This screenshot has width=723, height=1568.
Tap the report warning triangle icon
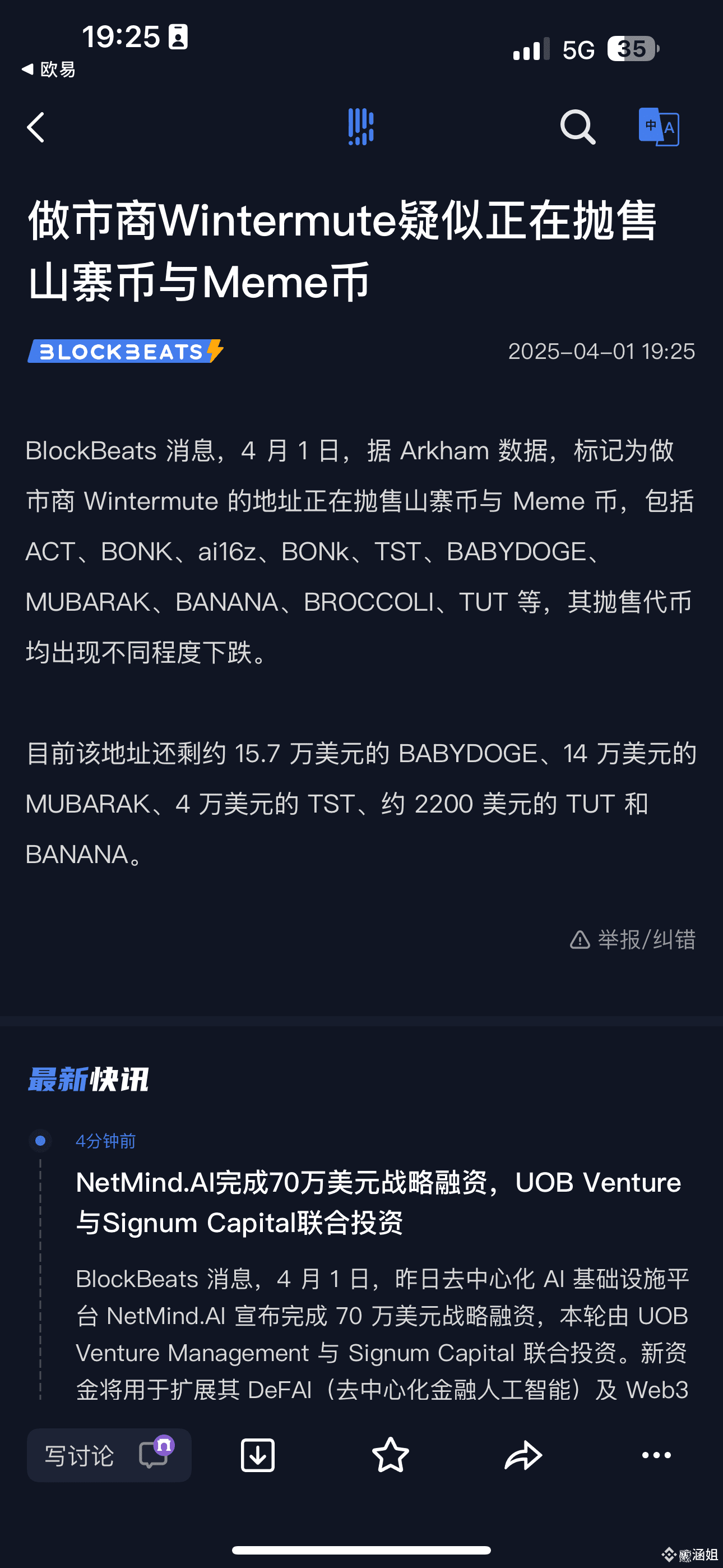[580, 940]
